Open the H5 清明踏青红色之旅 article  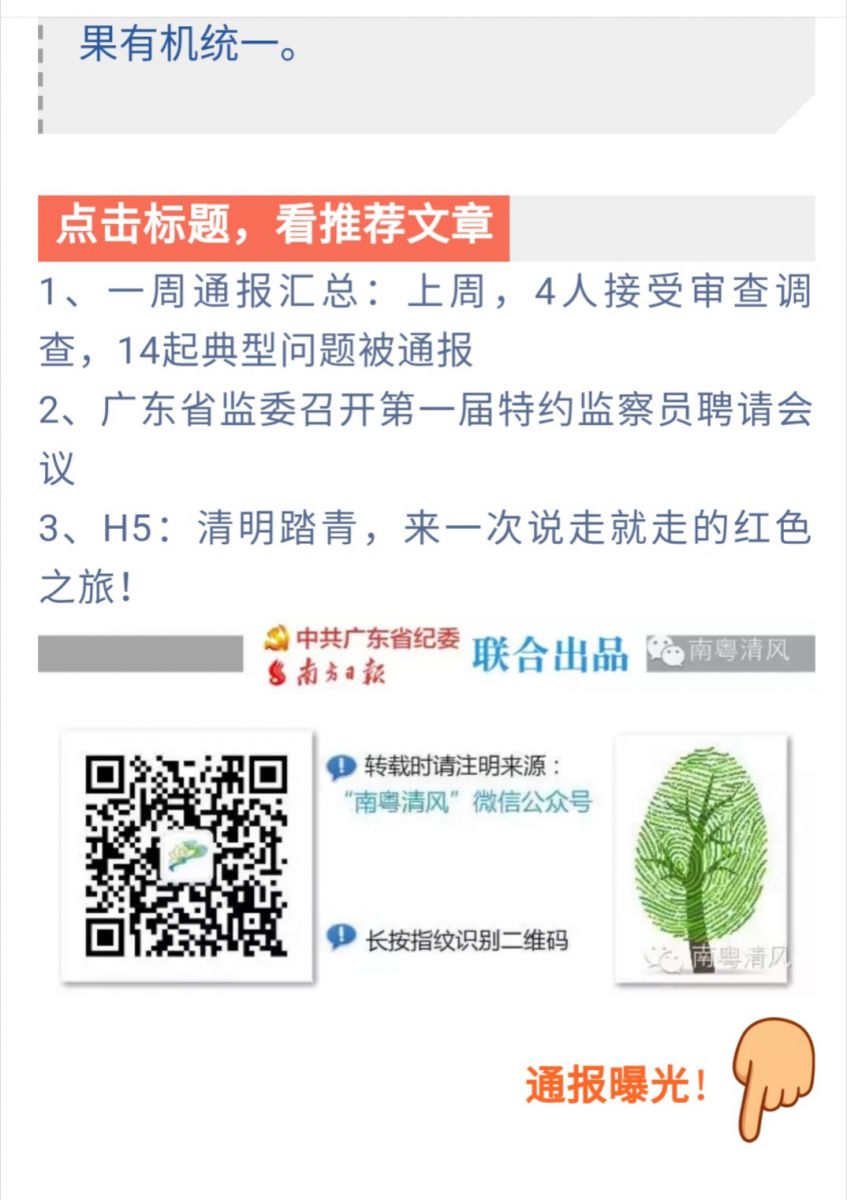[424, 530]
